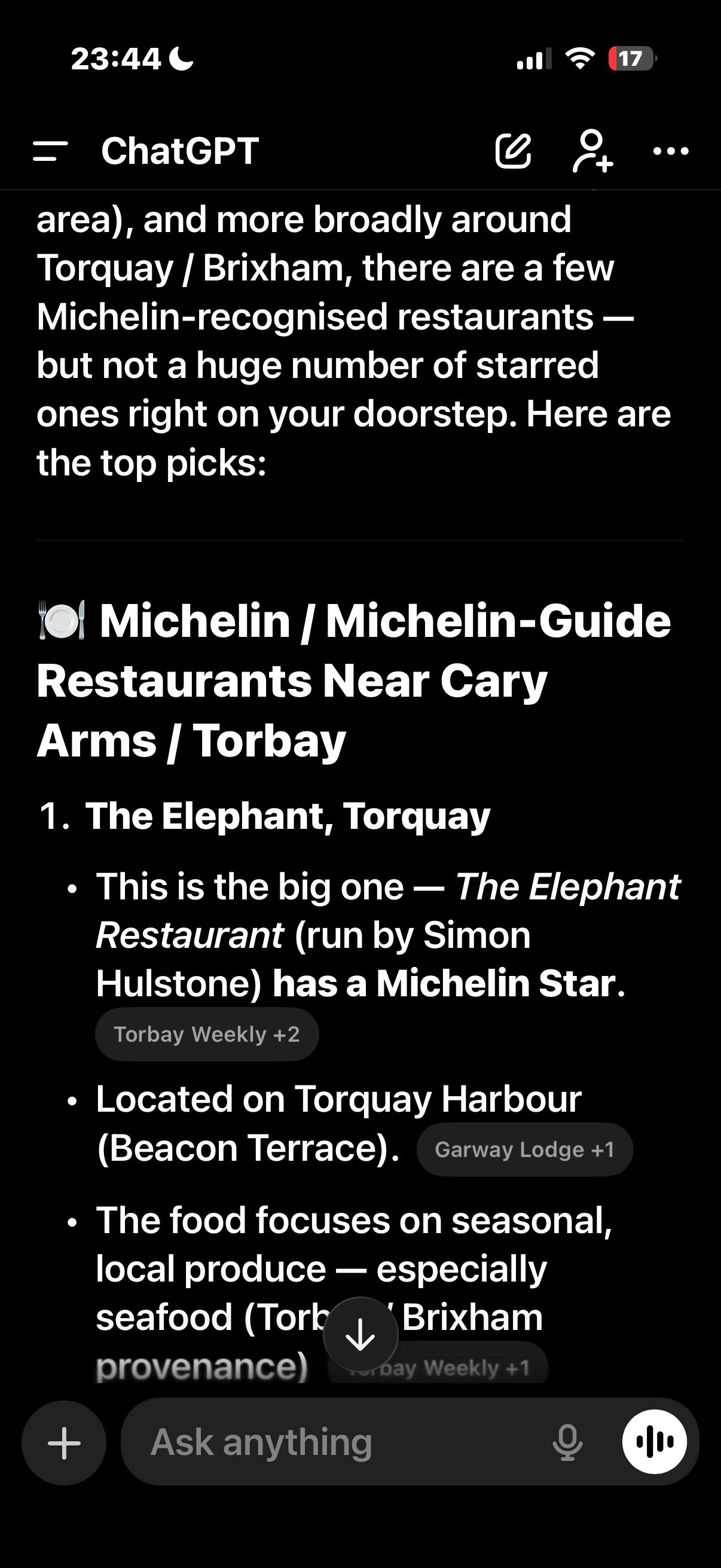The image size is (721, 1568).
Task: Launch voice mode with the waveform button
Action: tap(655, 1442)
